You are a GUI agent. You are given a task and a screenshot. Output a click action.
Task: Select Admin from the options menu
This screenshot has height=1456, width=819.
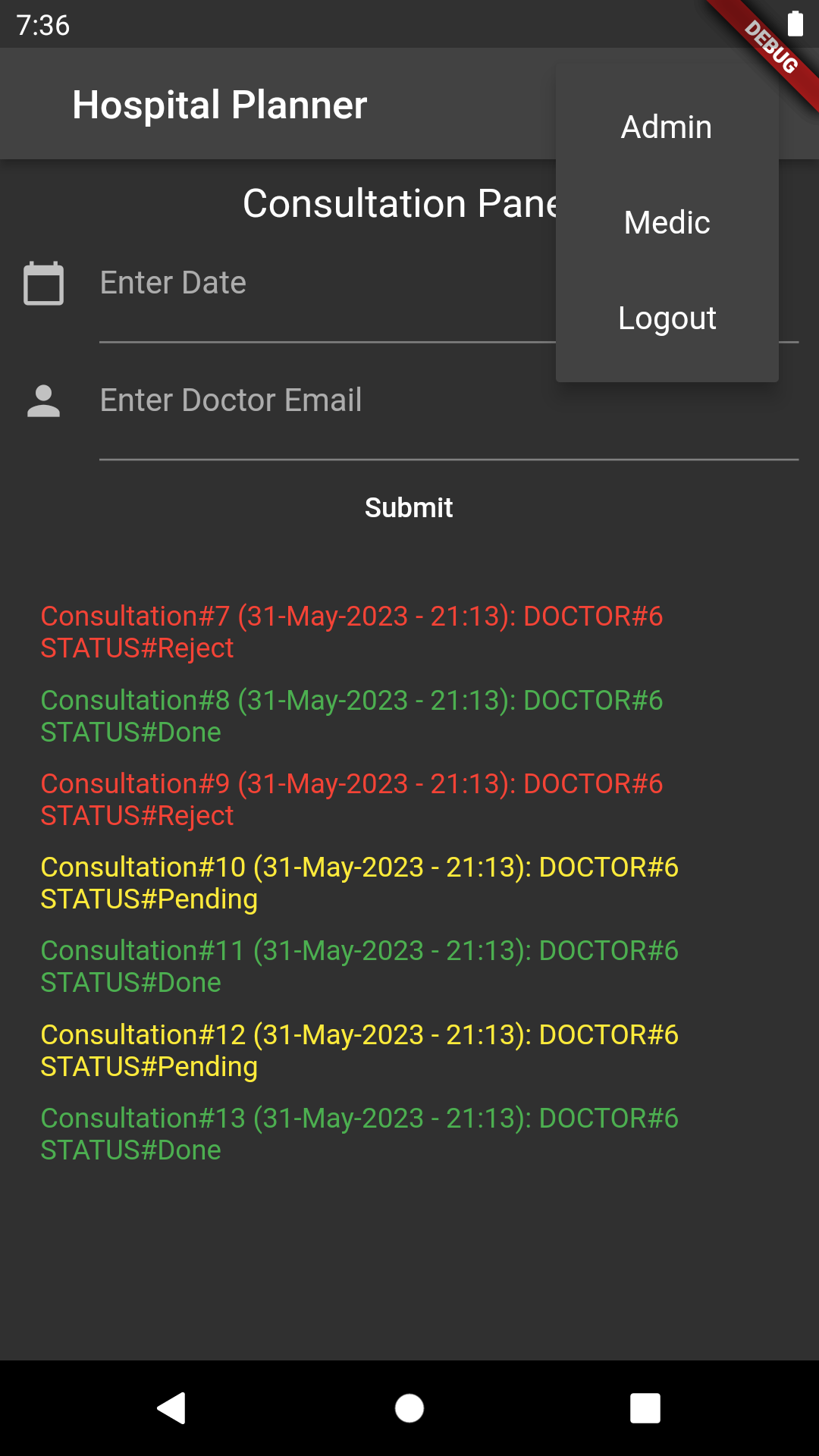click(x=666, y=126)
